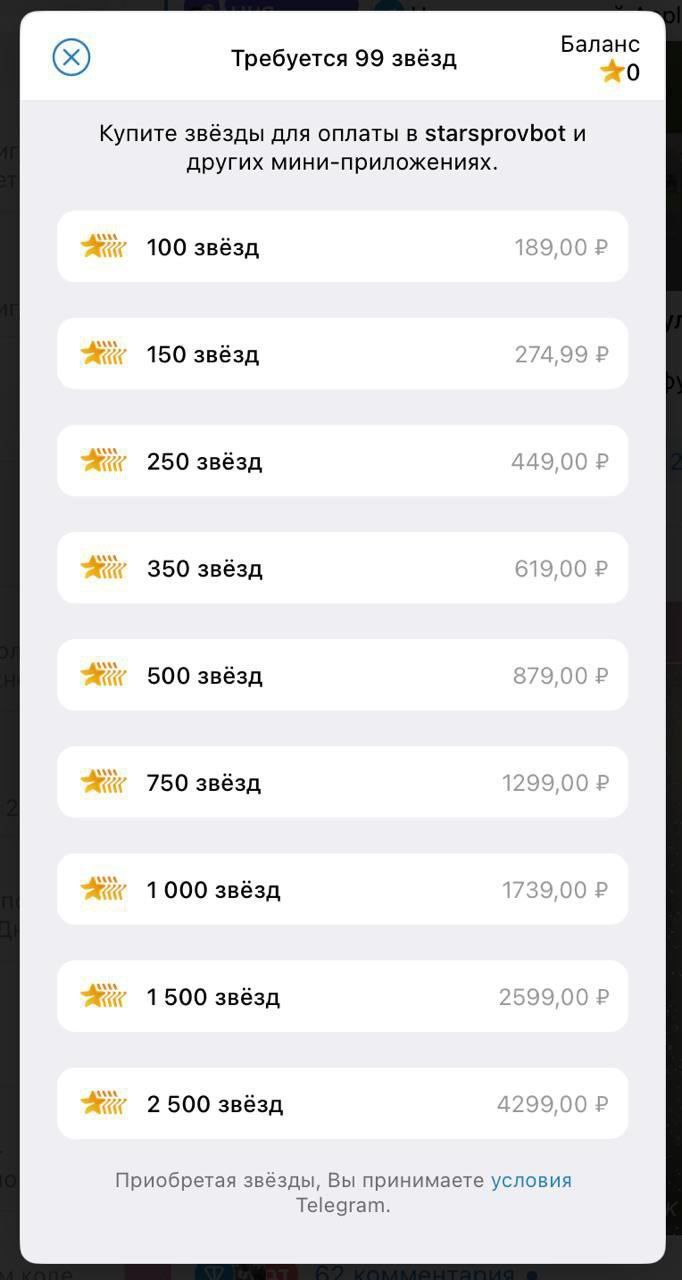Choose the 1 000 звёзд package
The width and height of the screenshot is (682, 1280).
pos(342,889)
